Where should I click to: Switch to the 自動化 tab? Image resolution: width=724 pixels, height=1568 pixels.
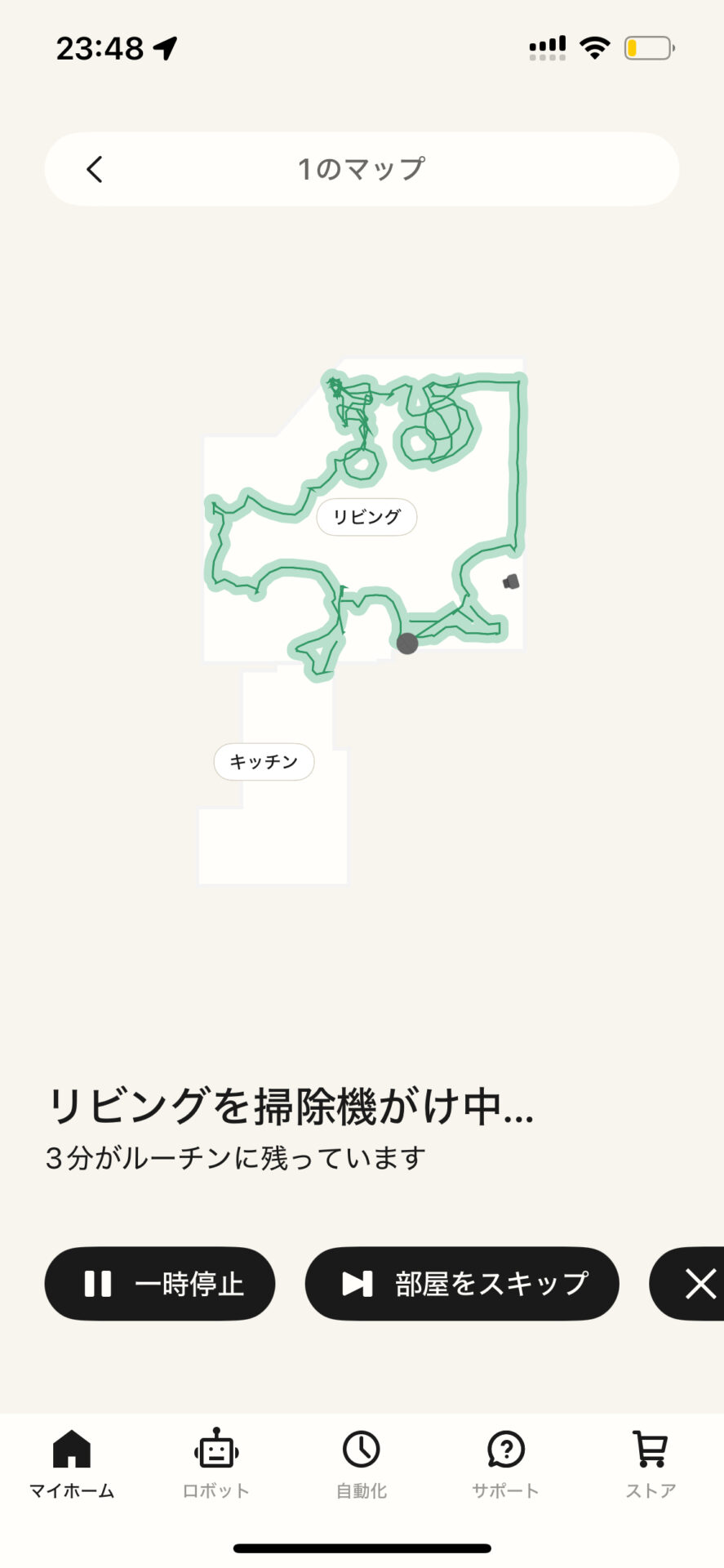[361, 1464]
